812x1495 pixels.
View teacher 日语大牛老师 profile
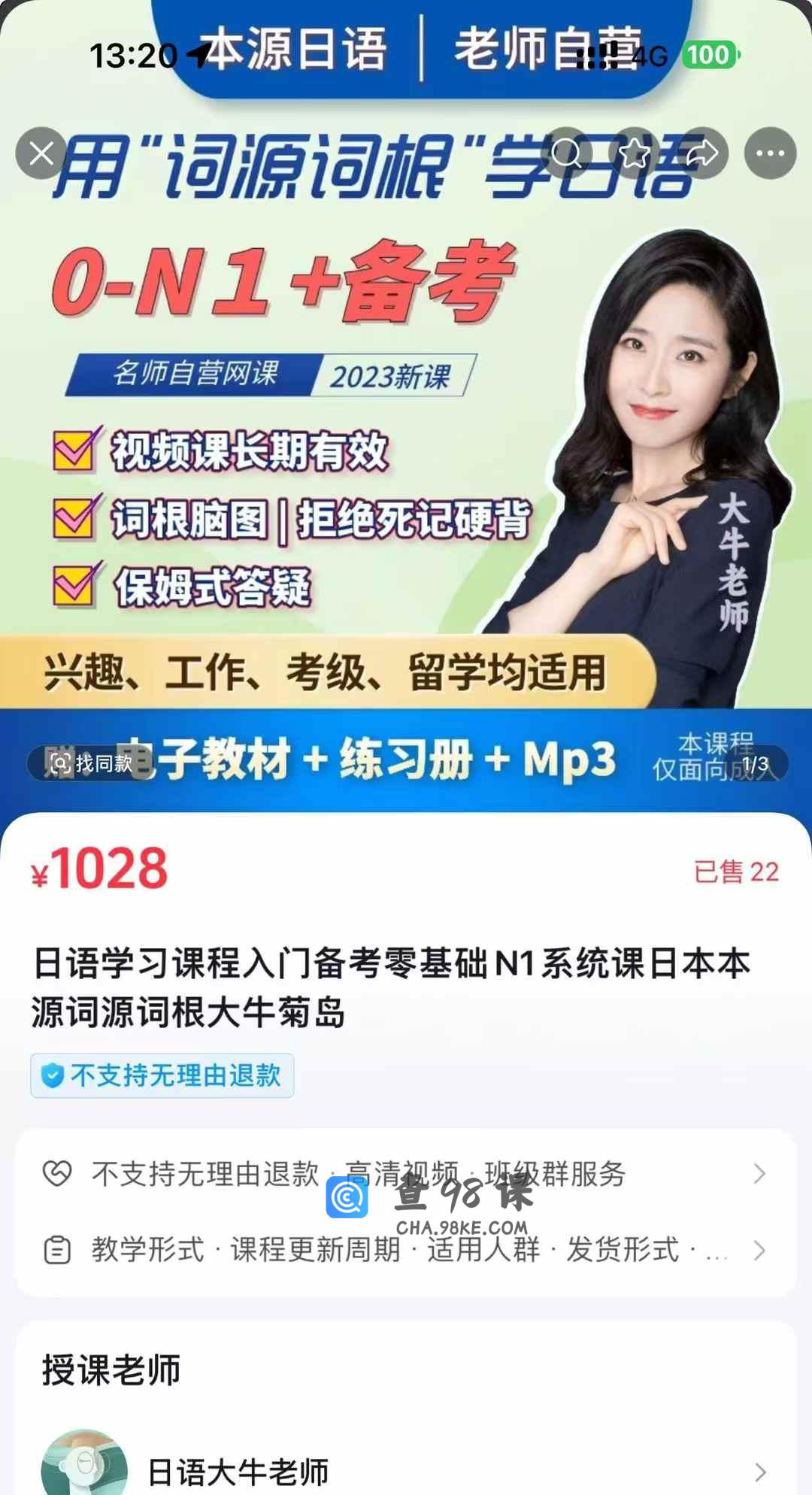(x=406, y=1471)
